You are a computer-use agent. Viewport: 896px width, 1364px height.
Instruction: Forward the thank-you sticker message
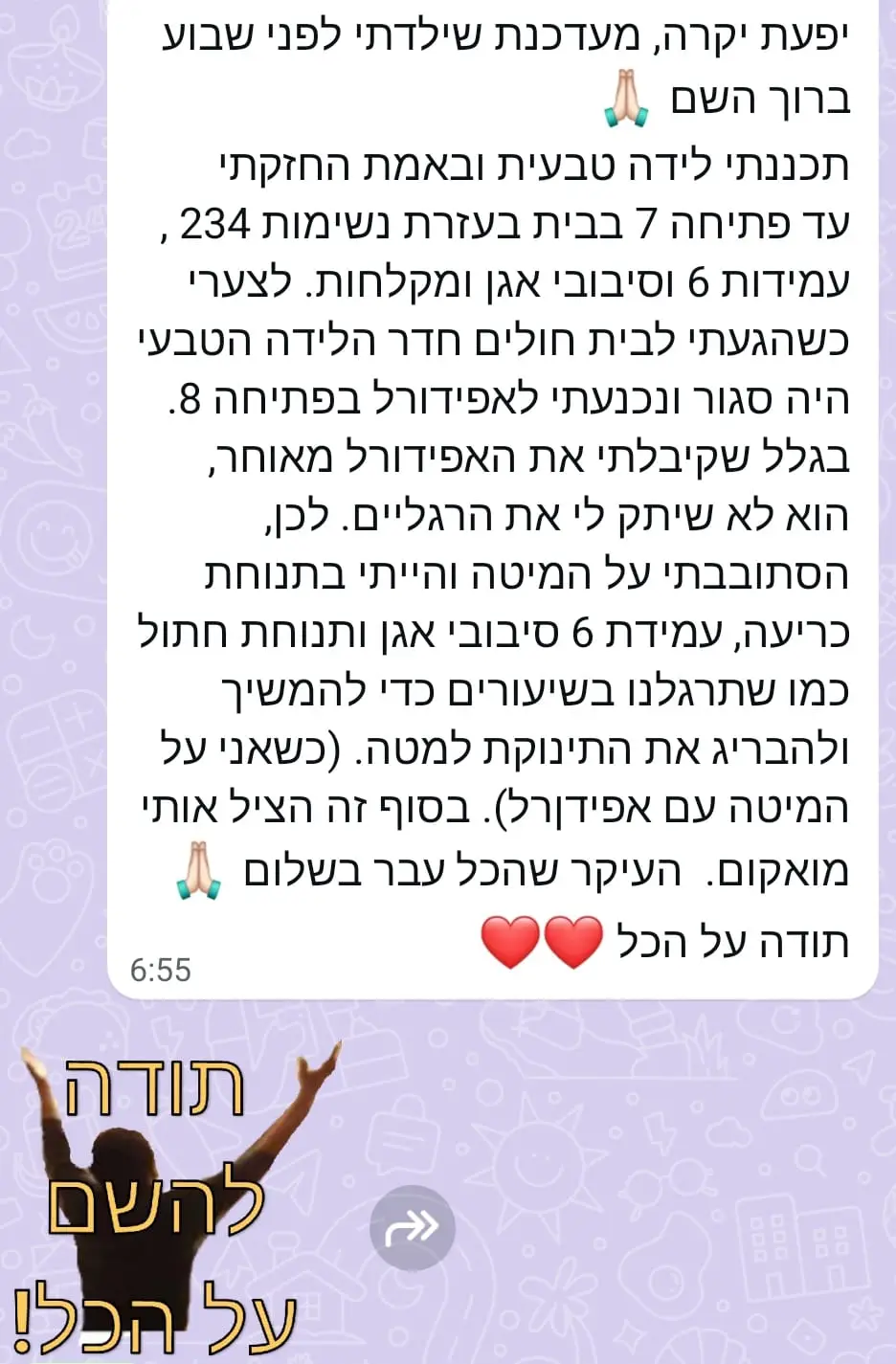click(x=413, y=1227)
